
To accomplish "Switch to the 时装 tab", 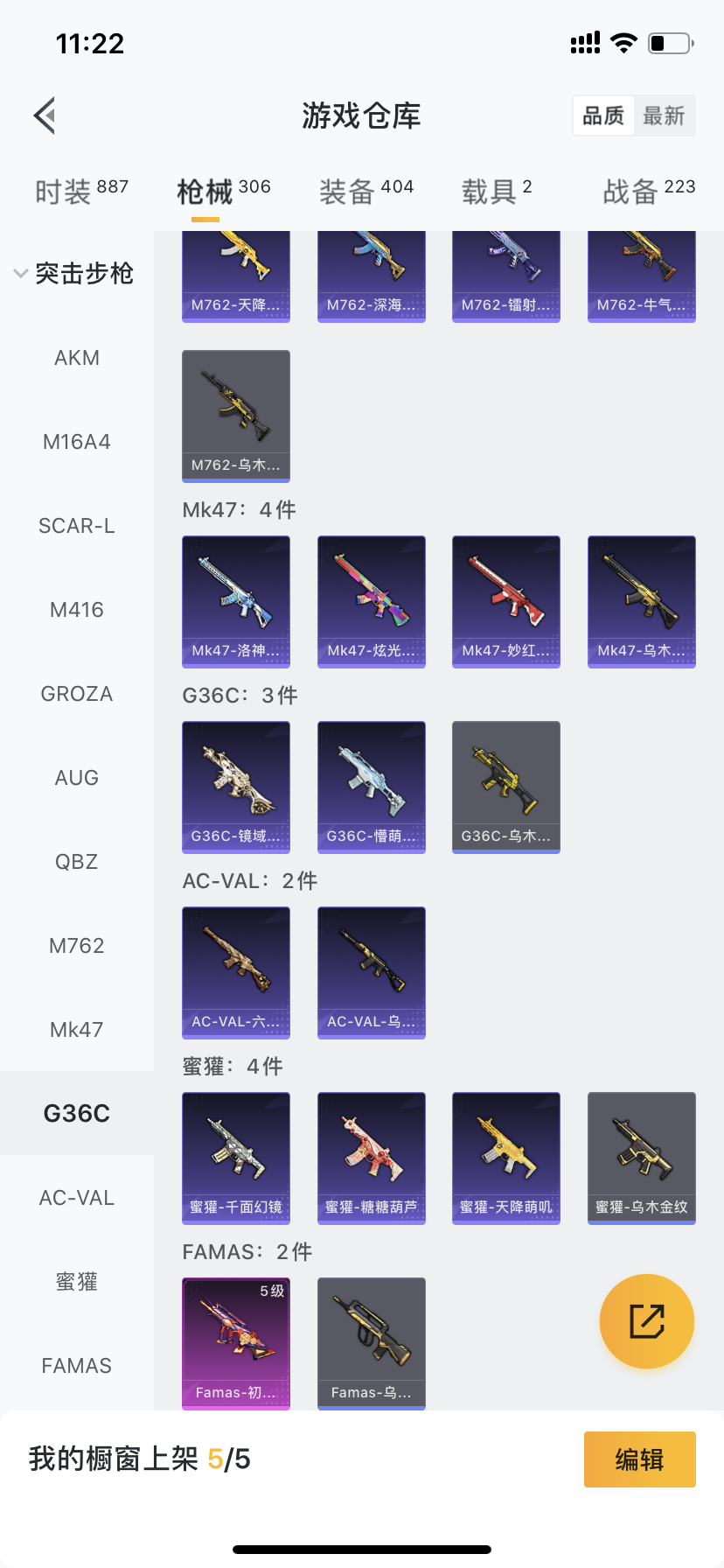I will coord(81,191).
